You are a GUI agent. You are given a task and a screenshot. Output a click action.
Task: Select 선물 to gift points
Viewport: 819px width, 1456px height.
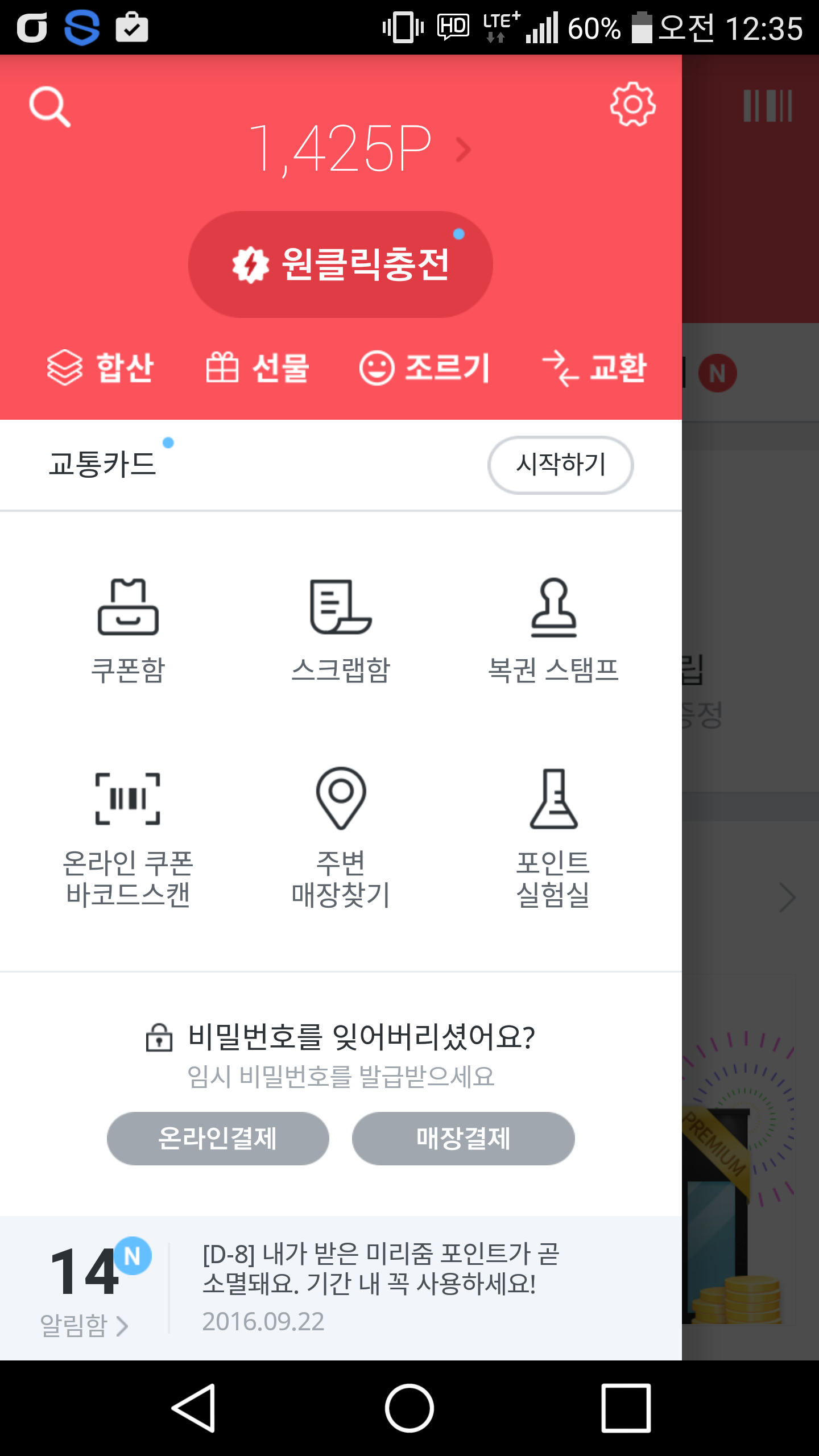257,367
